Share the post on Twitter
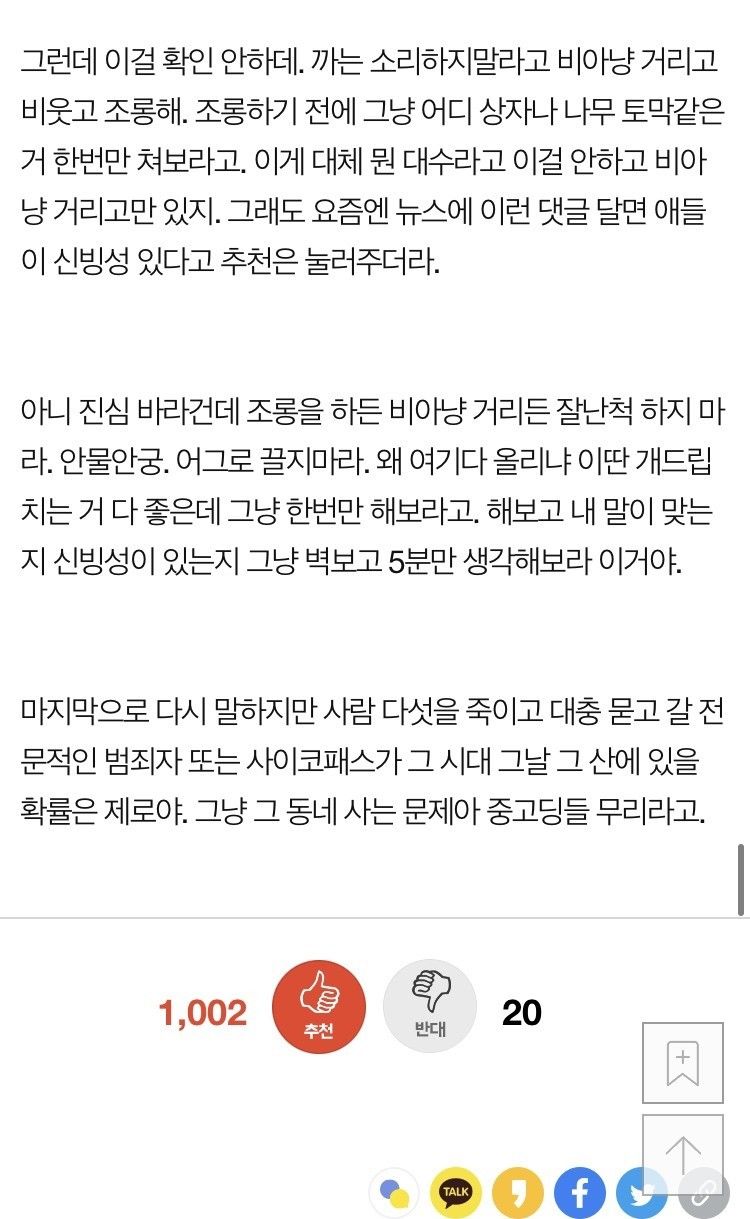Viewport: 750px width, 1219px height. (x=641, y=1193)
